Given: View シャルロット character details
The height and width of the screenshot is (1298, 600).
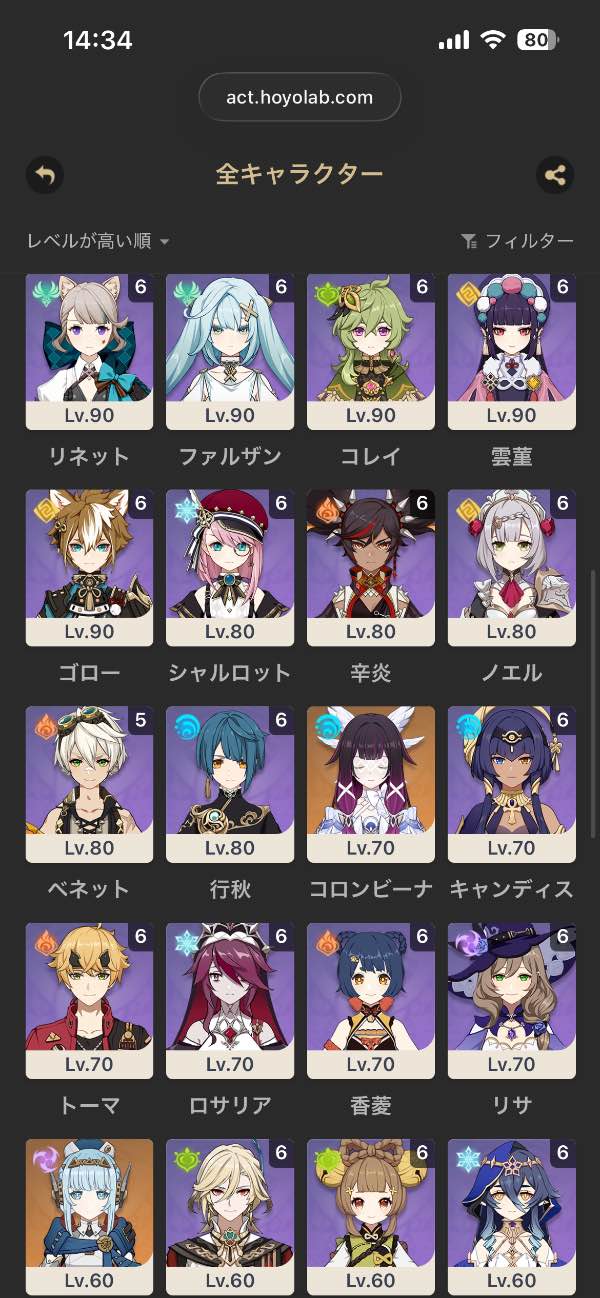Looking at the screenshot, I should click(x=230, y=567).
